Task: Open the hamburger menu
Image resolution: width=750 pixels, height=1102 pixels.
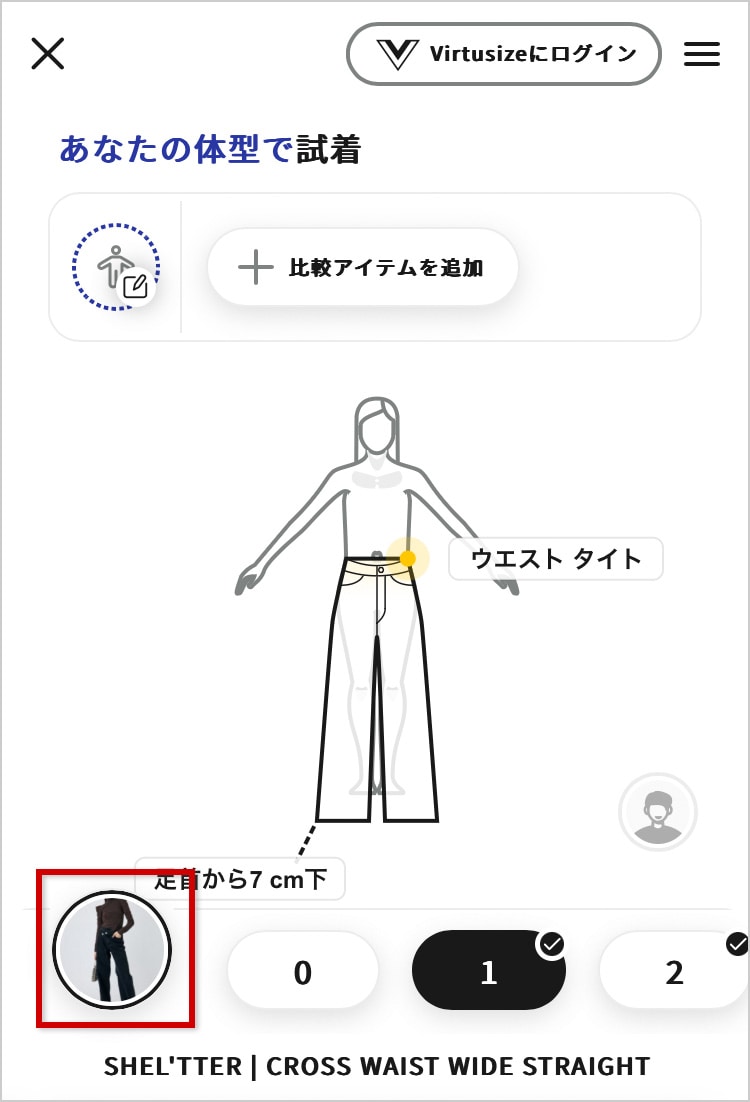Action: (x=701, y=54)
